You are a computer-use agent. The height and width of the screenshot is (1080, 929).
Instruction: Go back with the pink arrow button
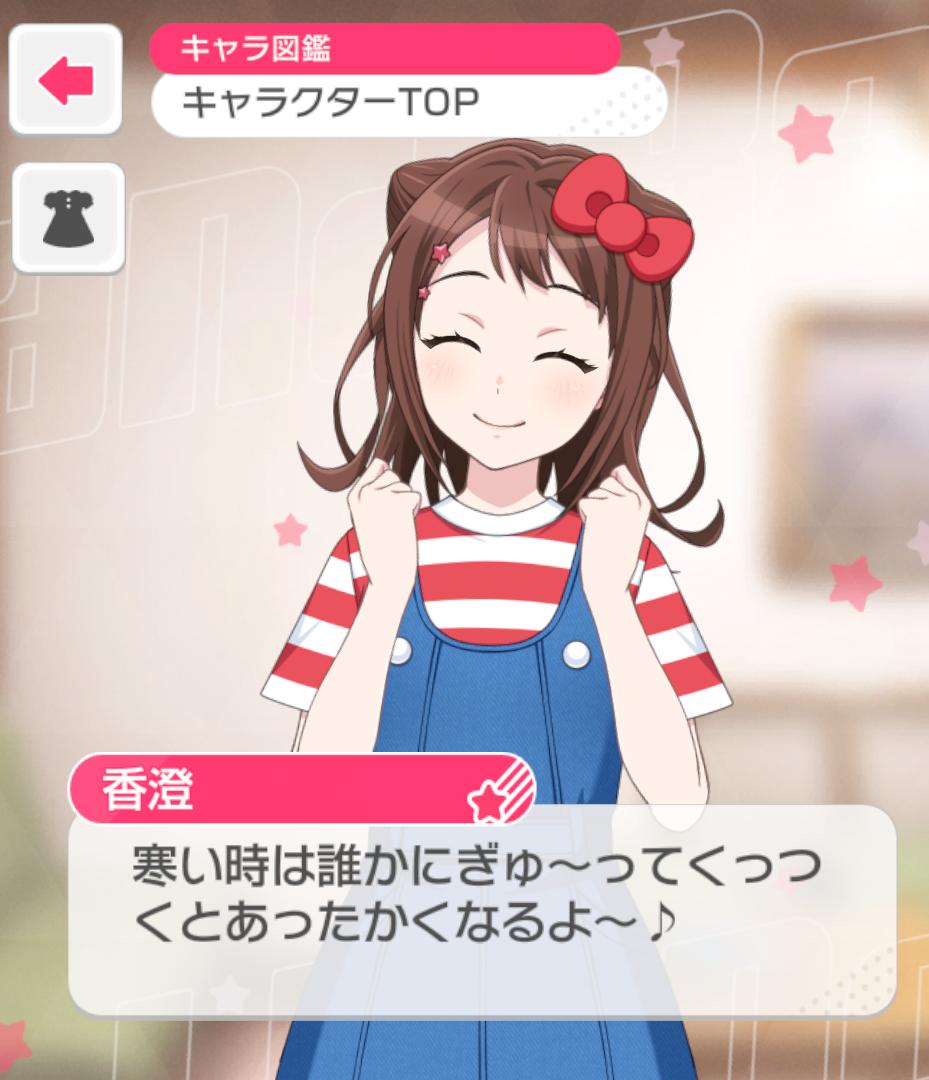[66, 80]
